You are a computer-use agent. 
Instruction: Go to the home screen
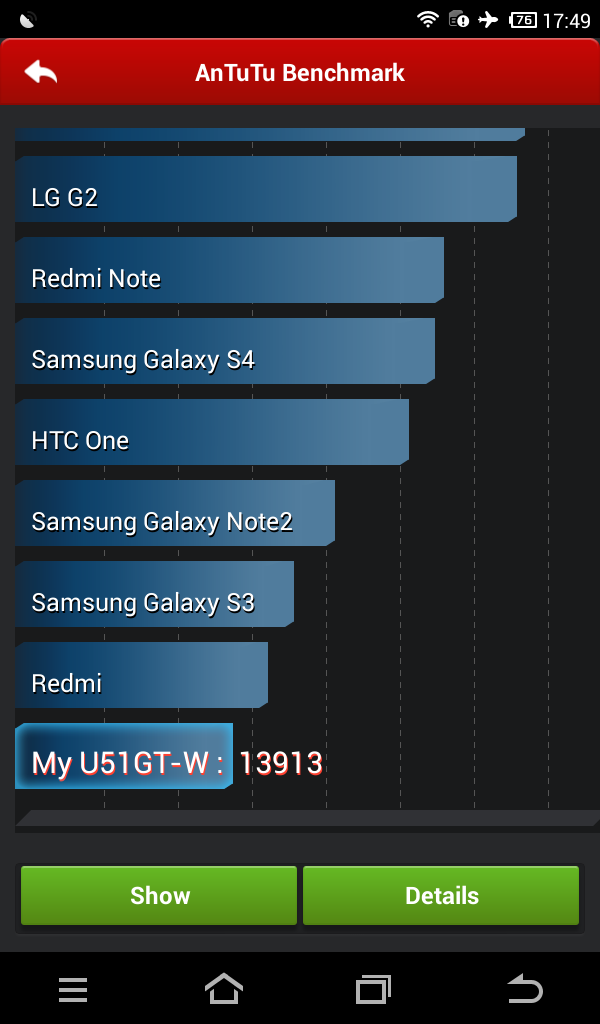point(224,989)
